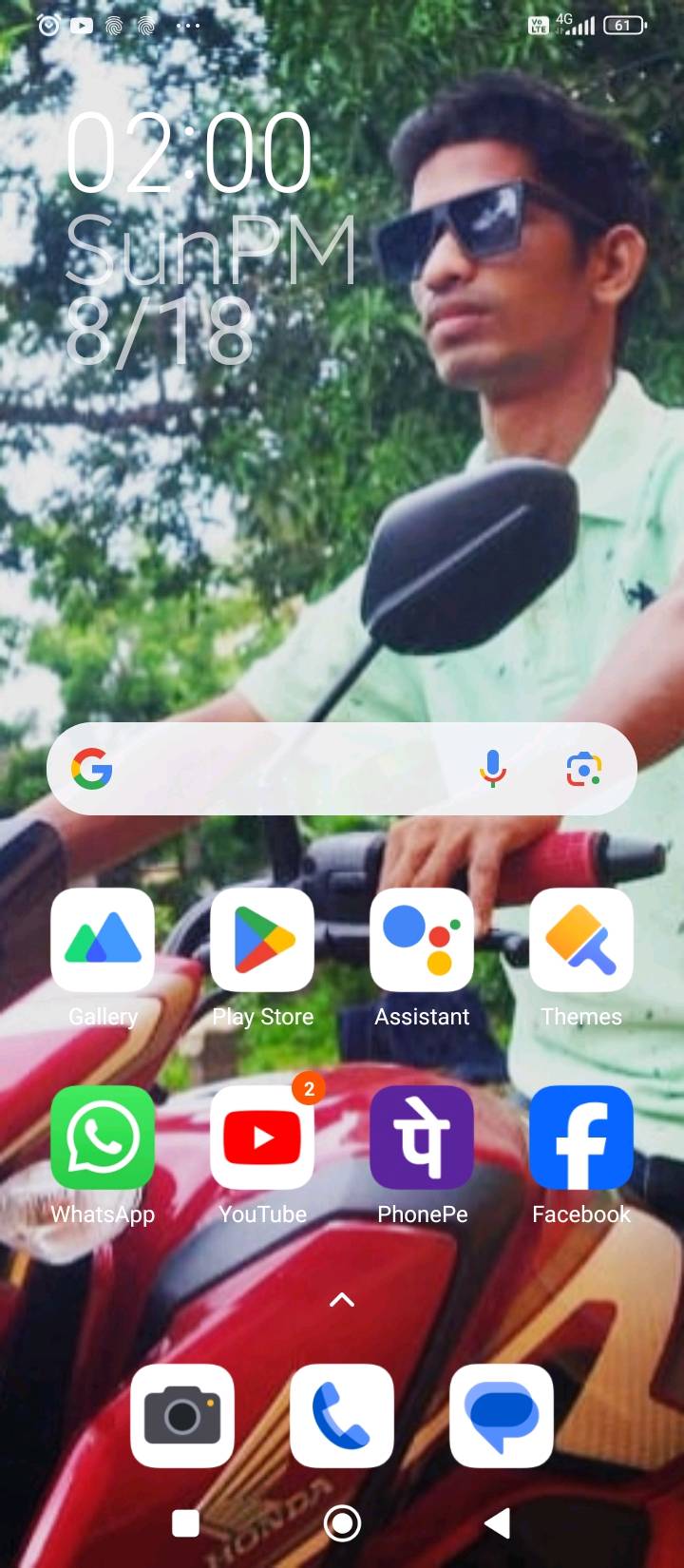The width and height of the screenshot is (684, 1568).
Task: Show recent apps with square button
Action: pyautogui.click(x=185, y=1523)
